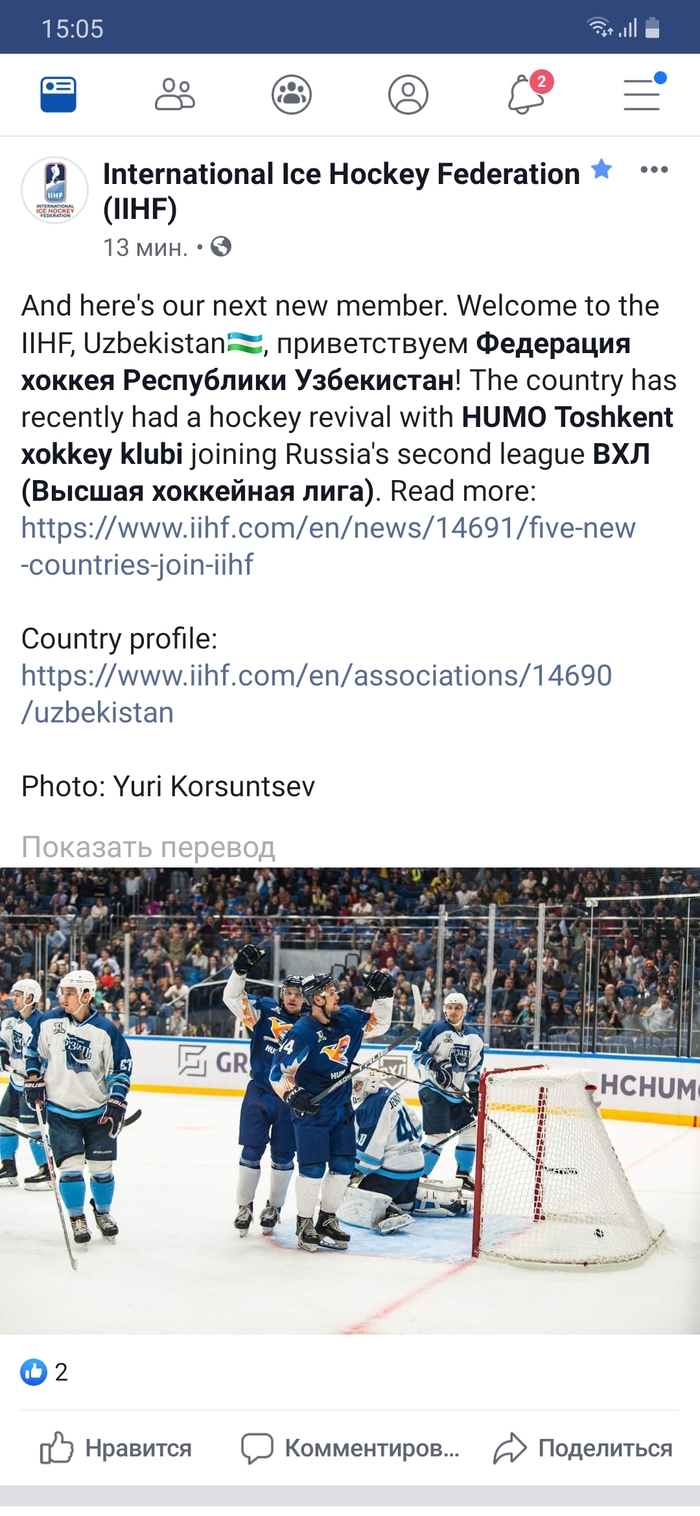Like the post with Нравится
Viewport: 700px width, 1516px height.
pyautogui.click(x=116, y=1448)
